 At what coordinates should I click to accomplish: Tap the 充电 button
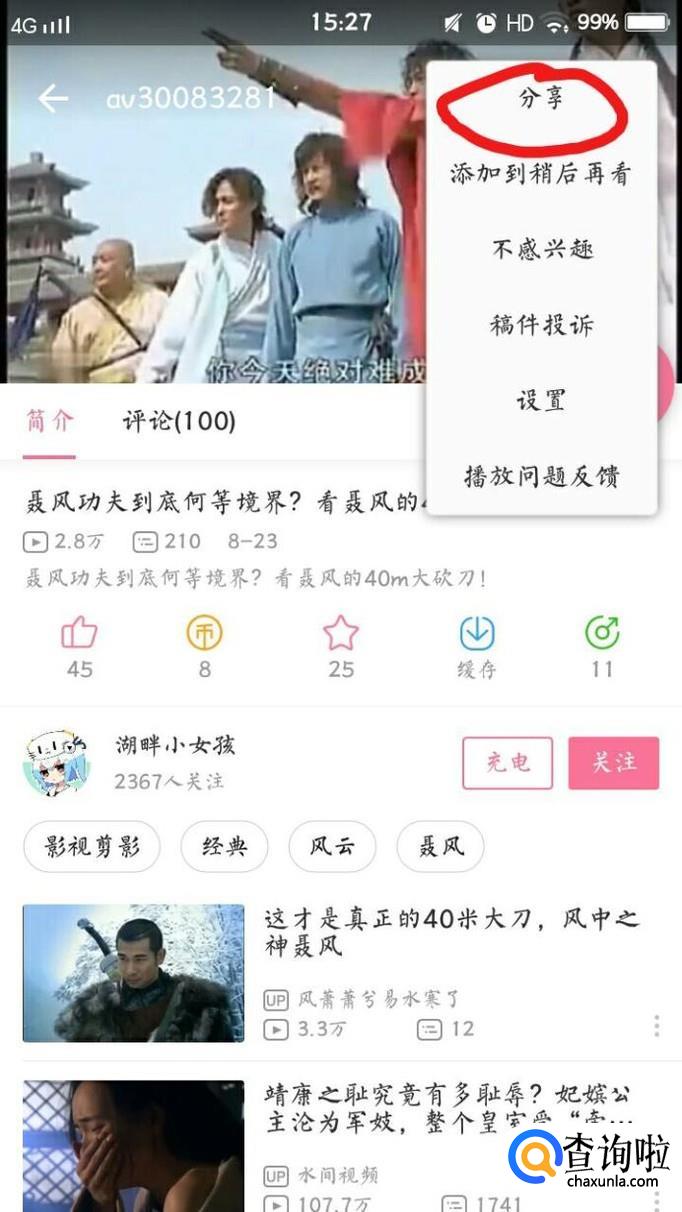point(507,763)
